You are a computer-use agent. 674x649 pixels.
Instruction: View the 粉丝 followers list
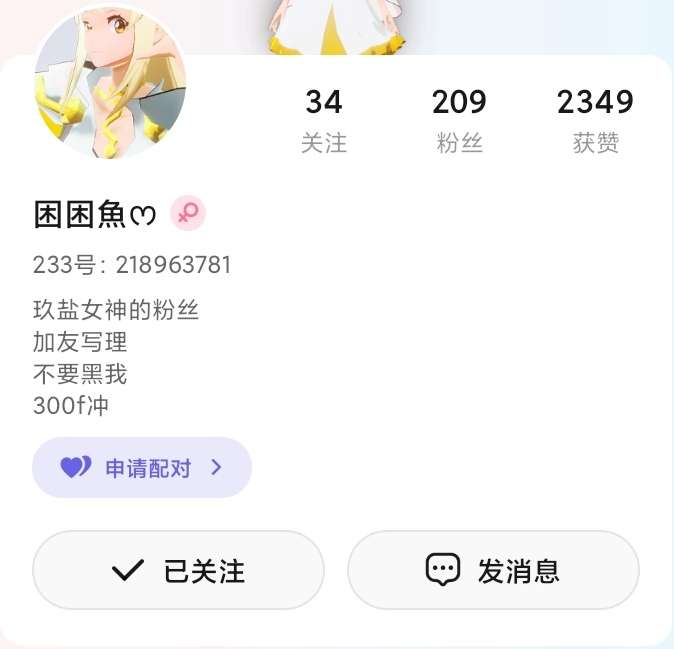click(x=459, y=121)
